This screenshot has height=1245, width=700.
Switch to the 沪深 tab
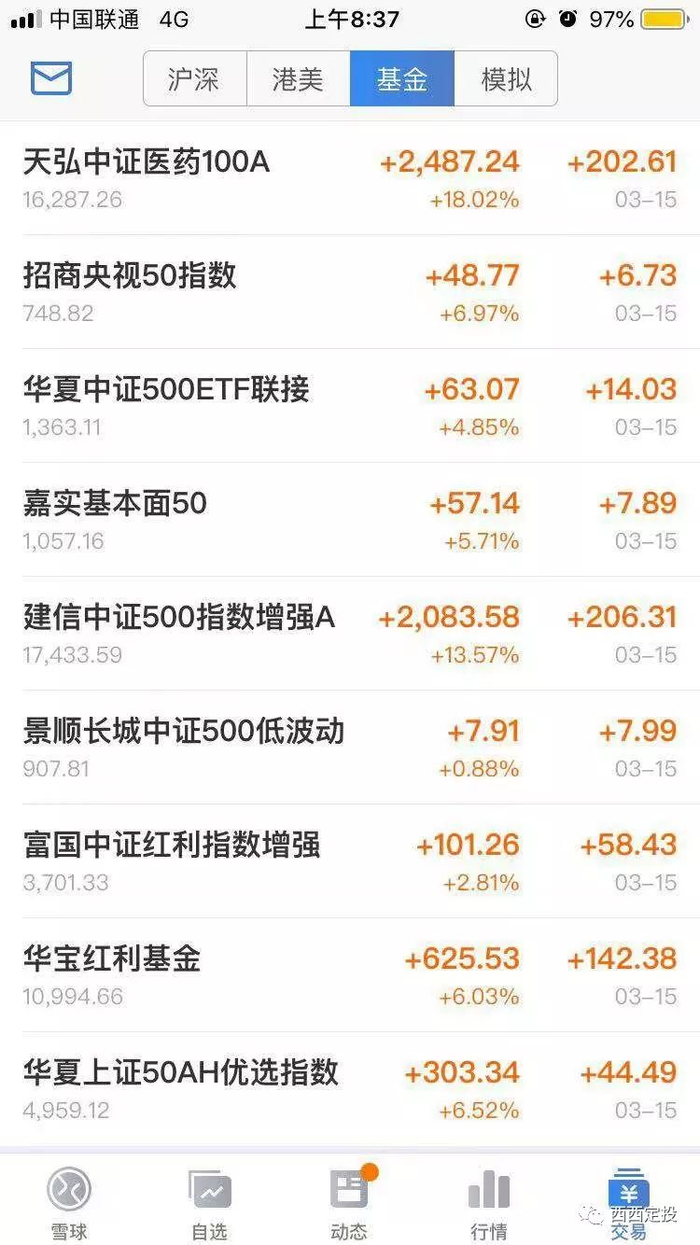tap(194, 79)
